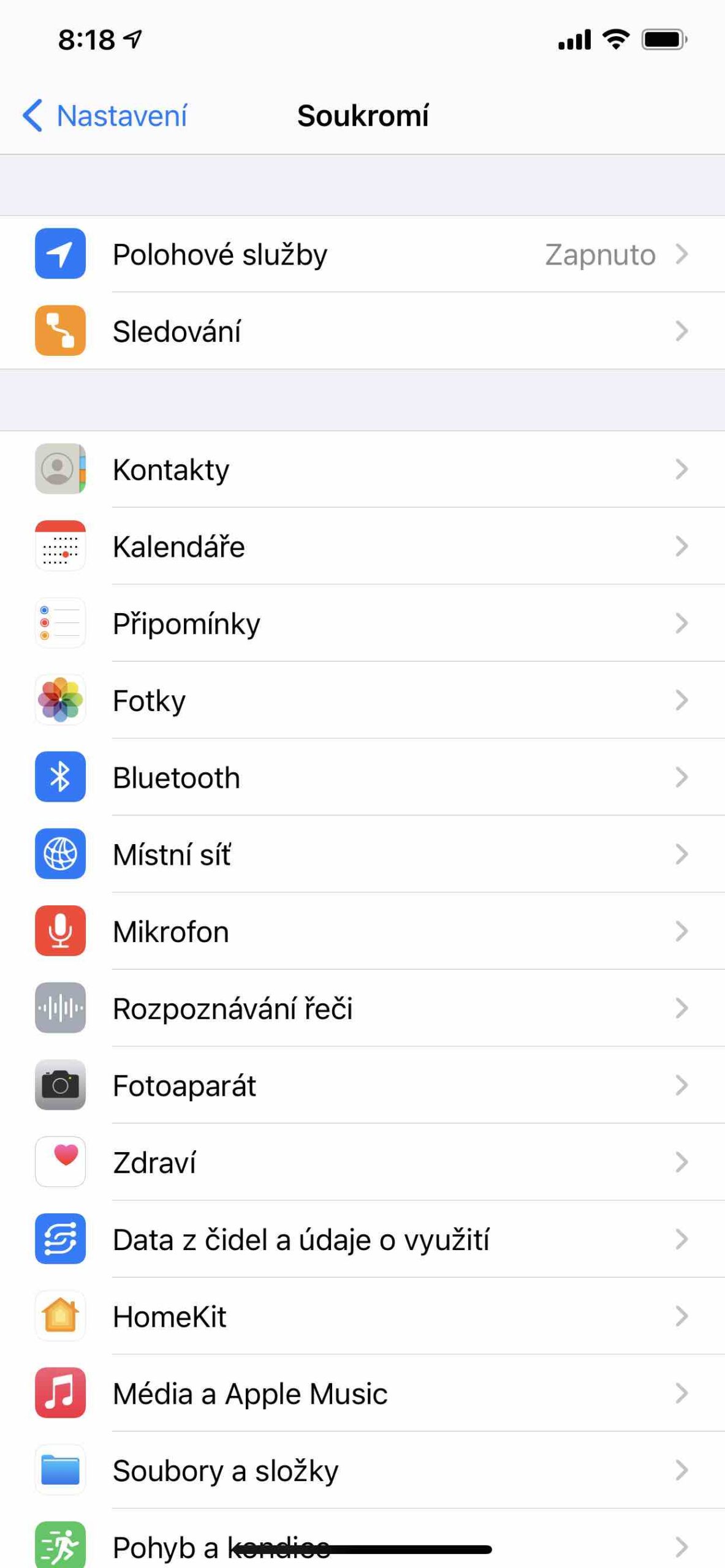Click the red Mikrofon microphone icon

point(60,931)
